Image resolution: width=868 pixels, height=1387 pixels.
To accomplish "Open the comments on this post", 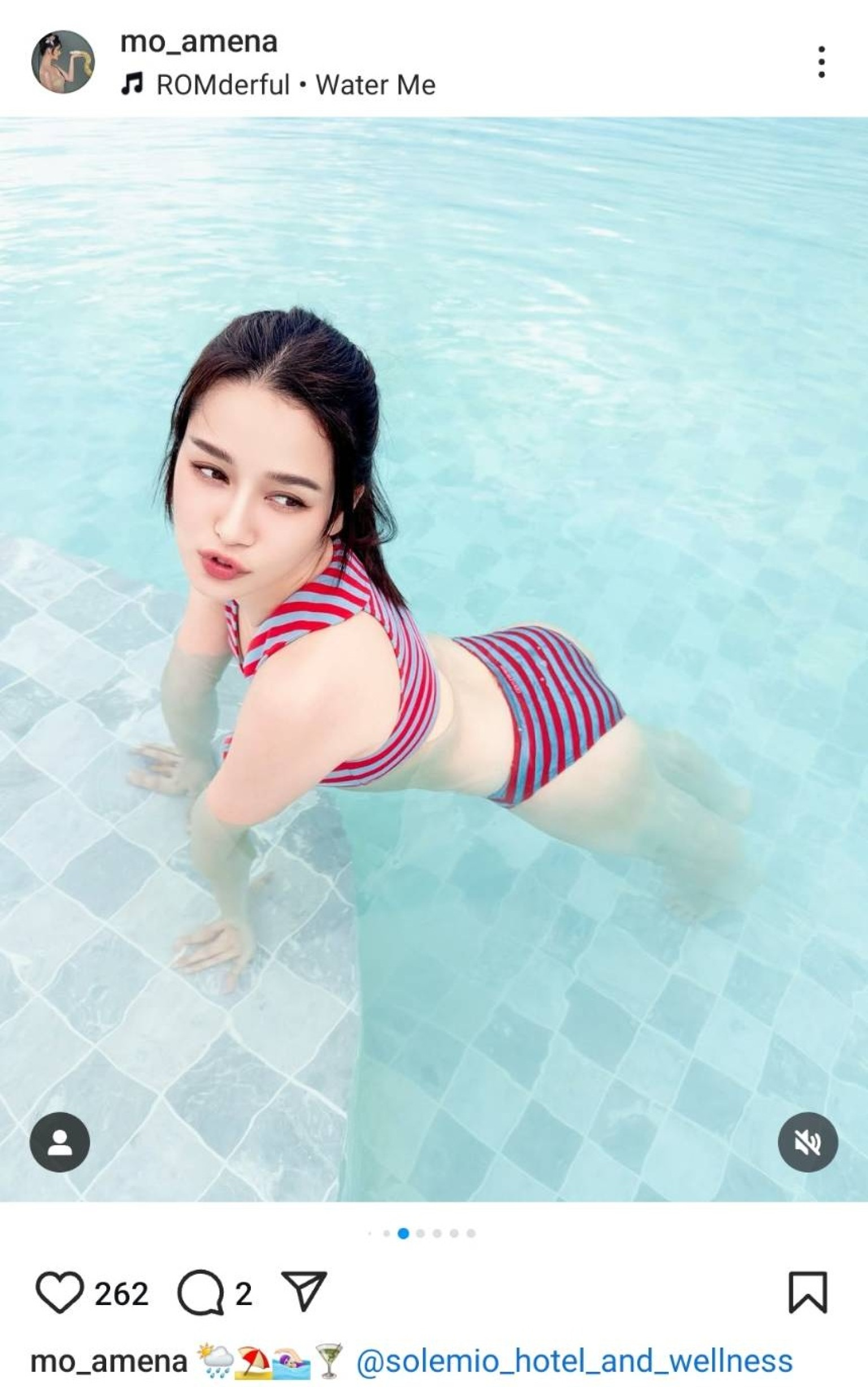I will coord(201,1293).
